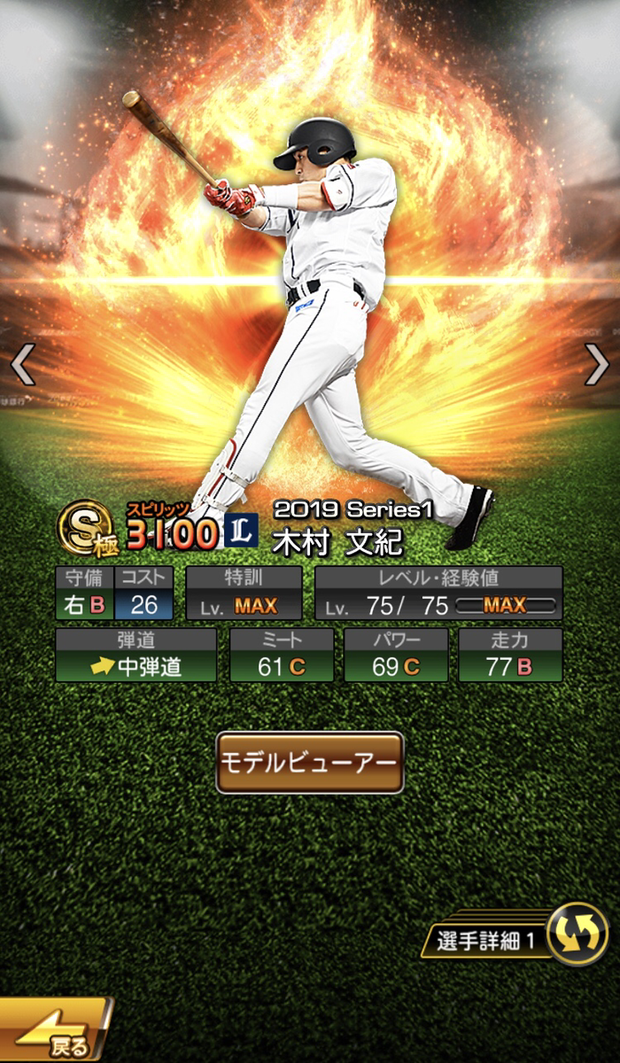This screenshot has height=1063, width=620.
Task: Switch the 選手詳細 1 detail page
Action: coord(579,933)
